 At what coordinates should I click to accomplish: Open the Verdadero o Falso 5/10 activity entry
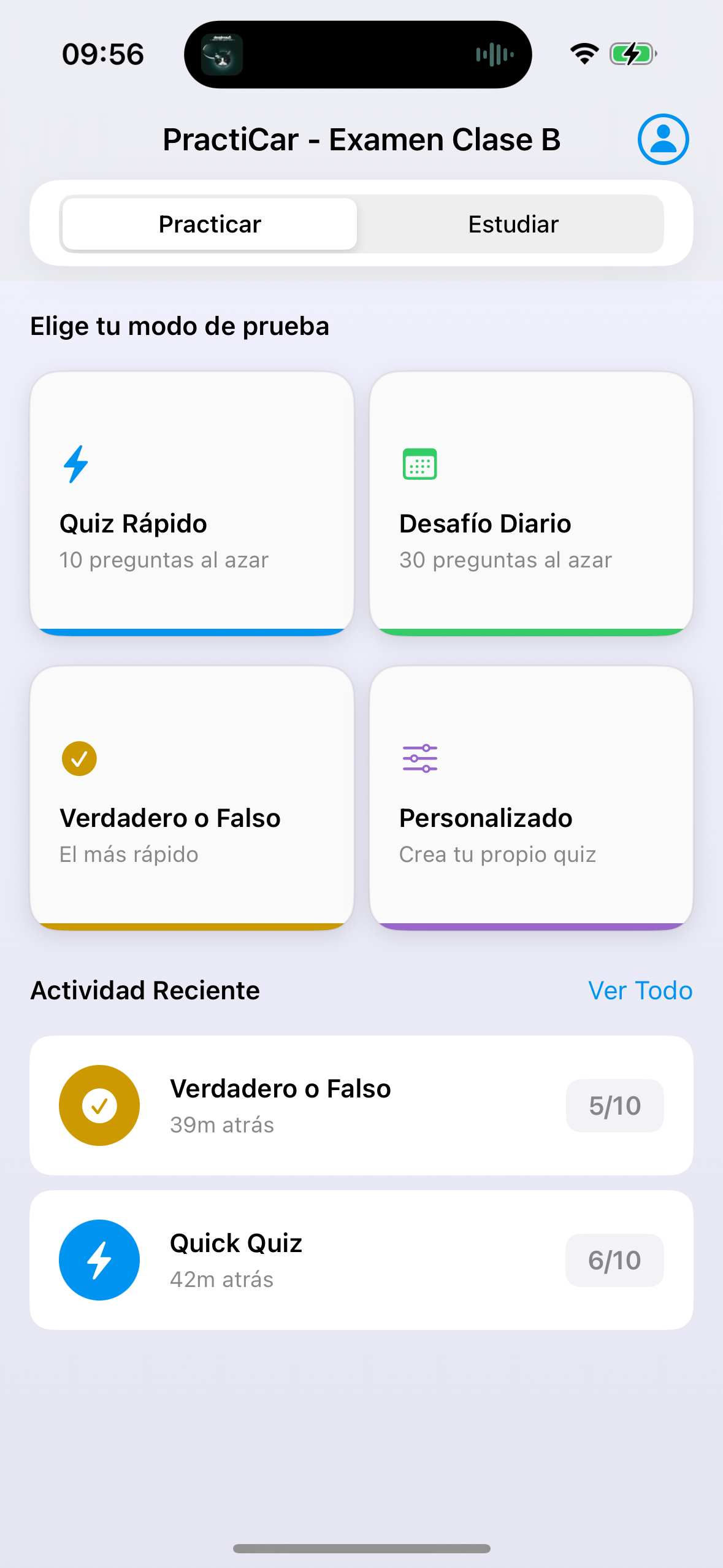click(x=361, y=1105)
